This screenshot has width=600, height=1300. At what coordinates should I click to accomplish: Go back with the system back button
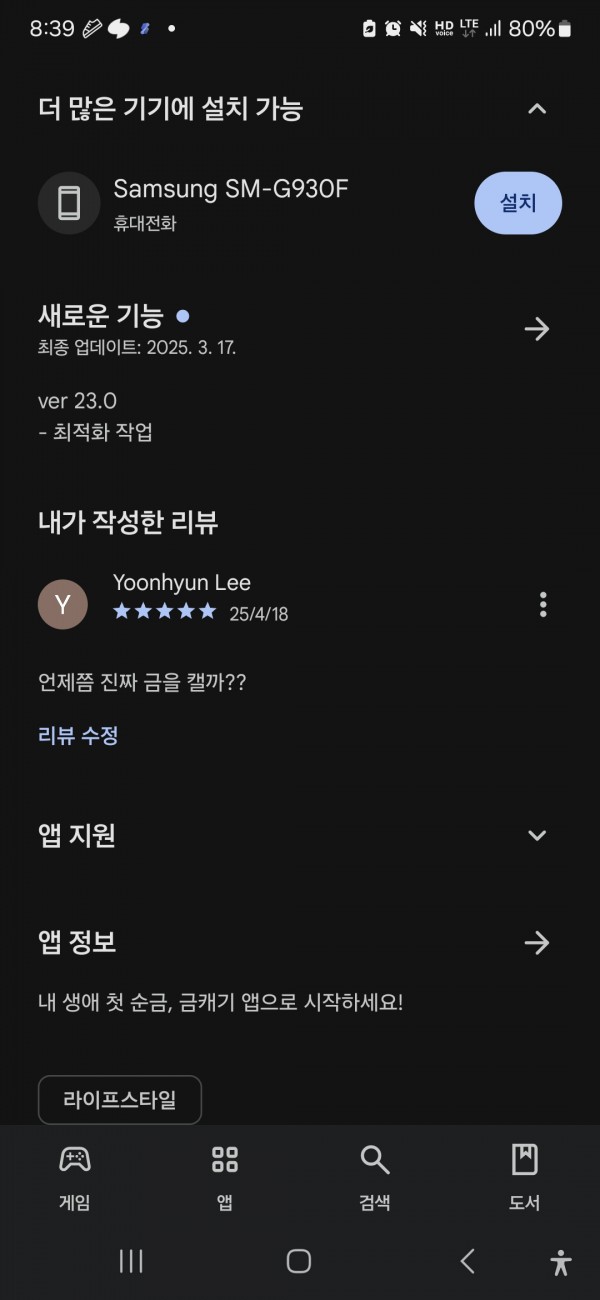pos(467,1261)
